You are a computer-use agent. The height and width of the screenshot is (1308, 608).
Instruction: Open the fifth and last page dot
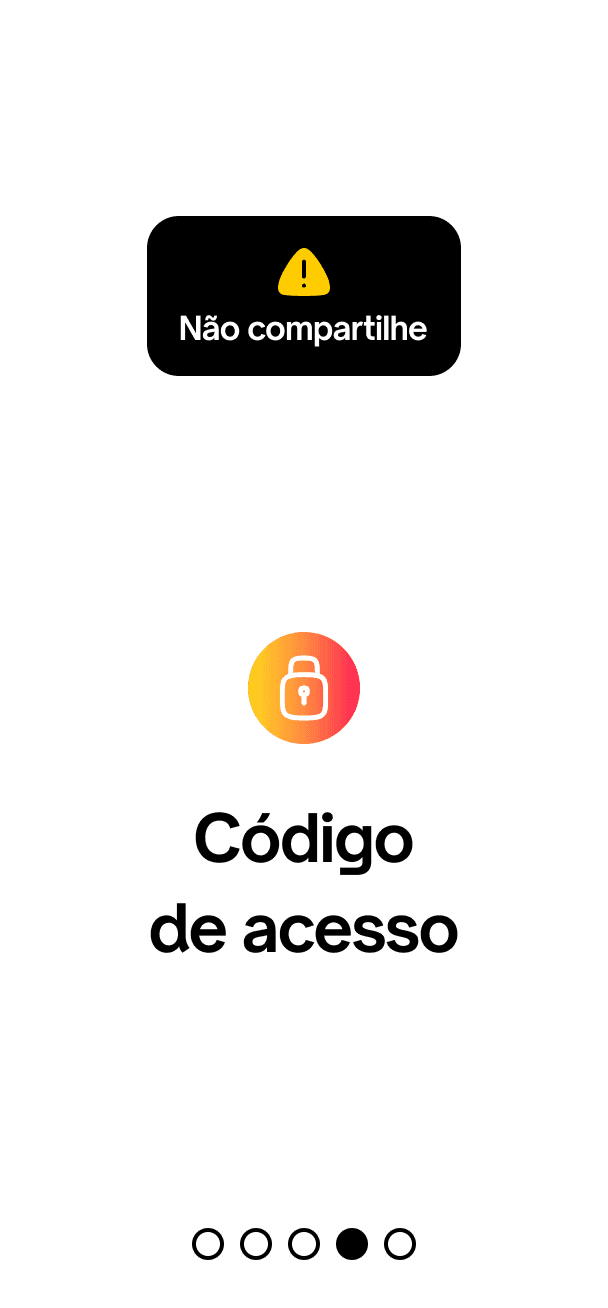(400, 1244)
